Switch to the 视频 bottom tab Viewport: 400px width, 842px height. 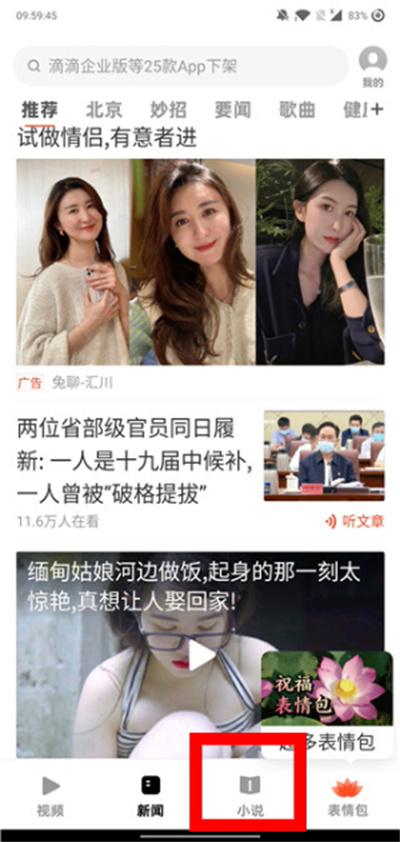tap(52, 796)
